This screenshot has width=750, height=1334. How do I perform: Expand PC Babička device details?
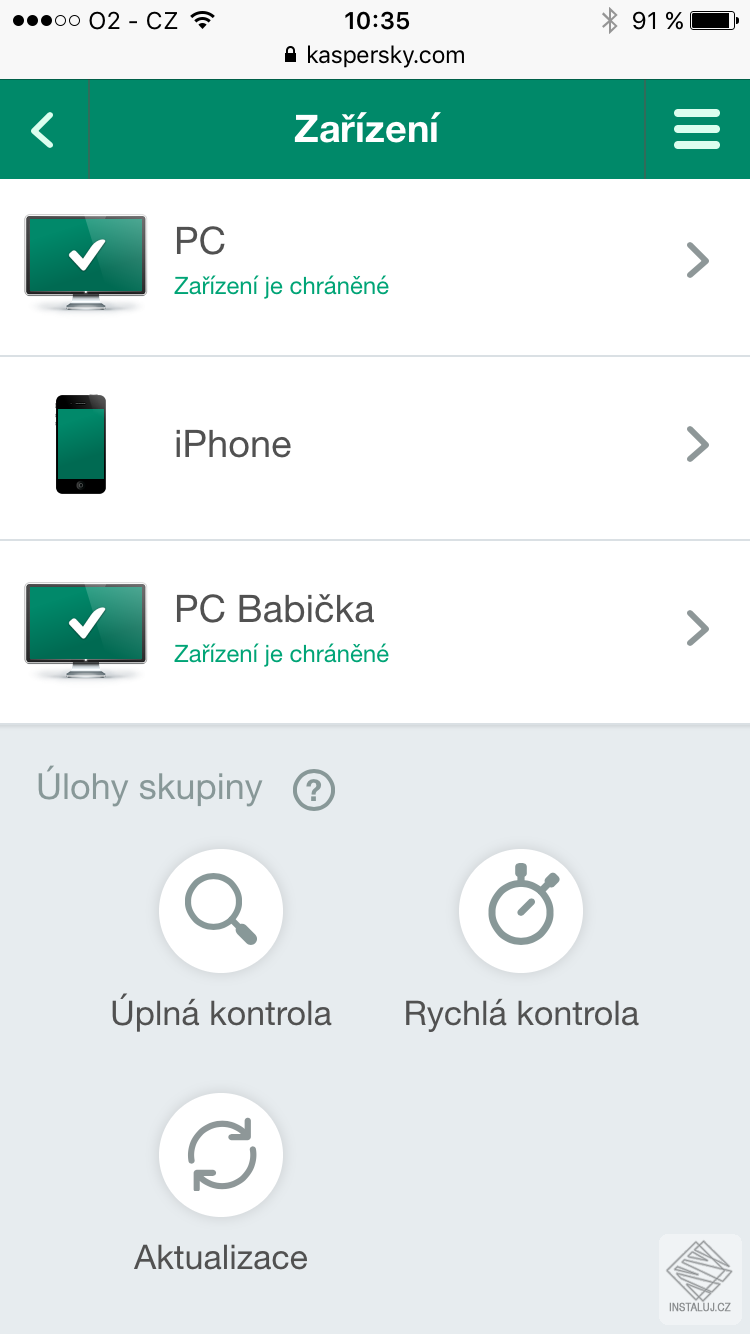tap(698, 628)
